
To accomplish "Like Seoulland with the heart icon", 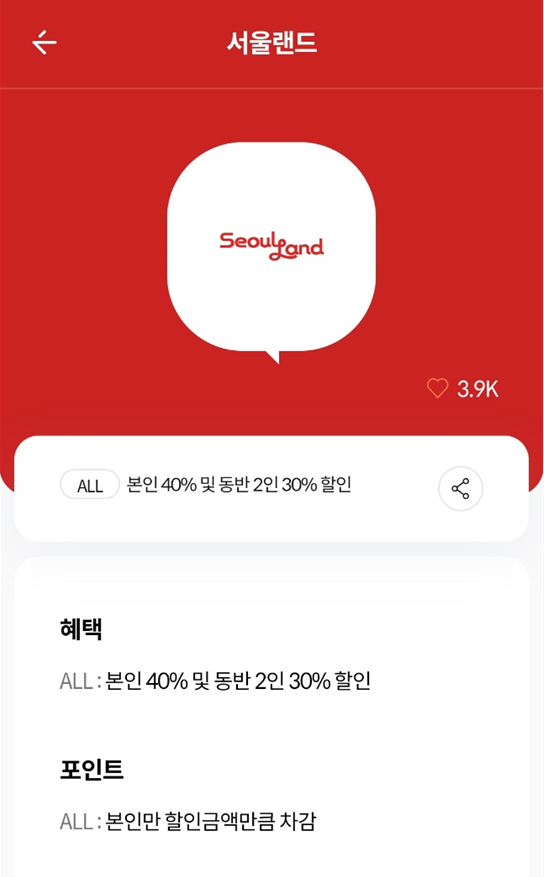I will click(x=438, y=388).
